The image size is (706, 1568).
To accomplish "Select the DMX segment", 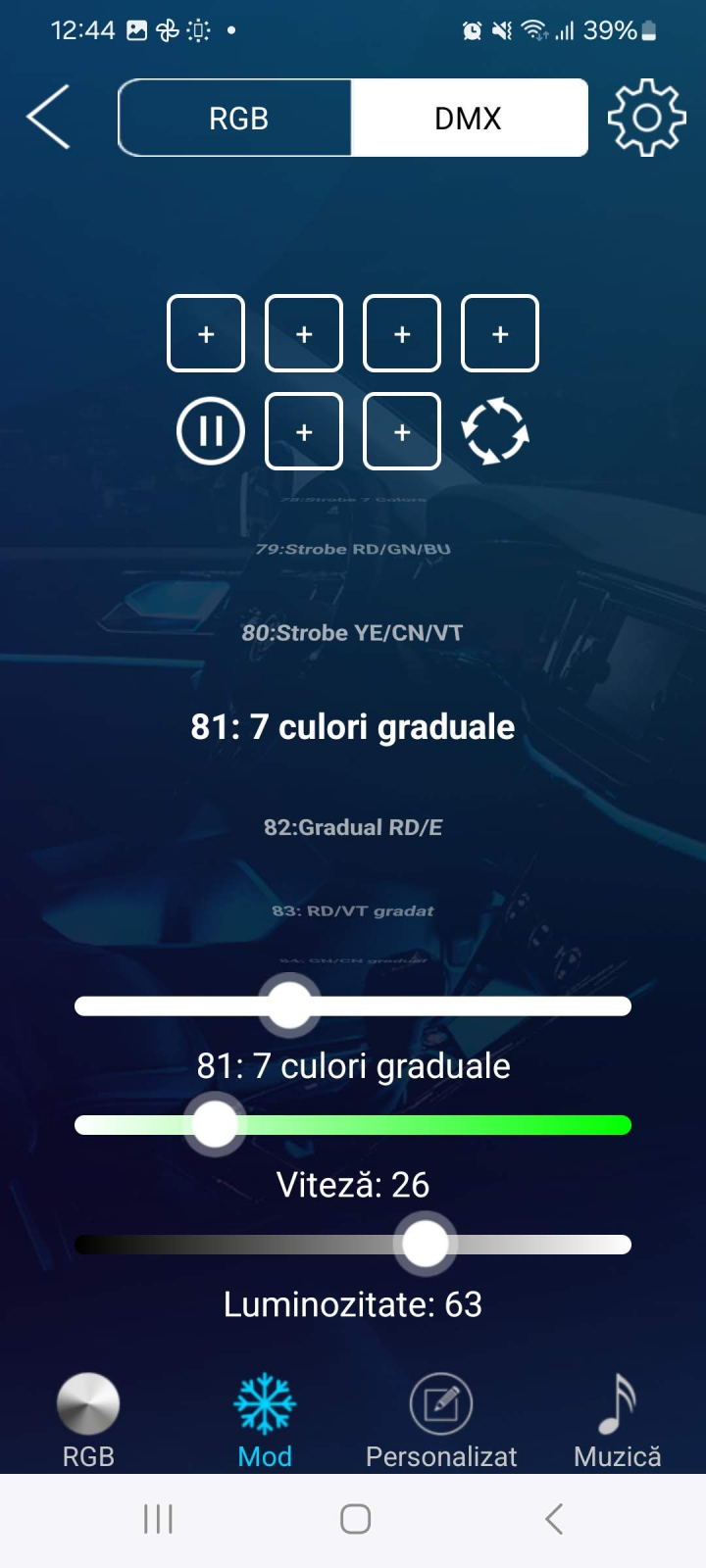I will coord(470,118).
